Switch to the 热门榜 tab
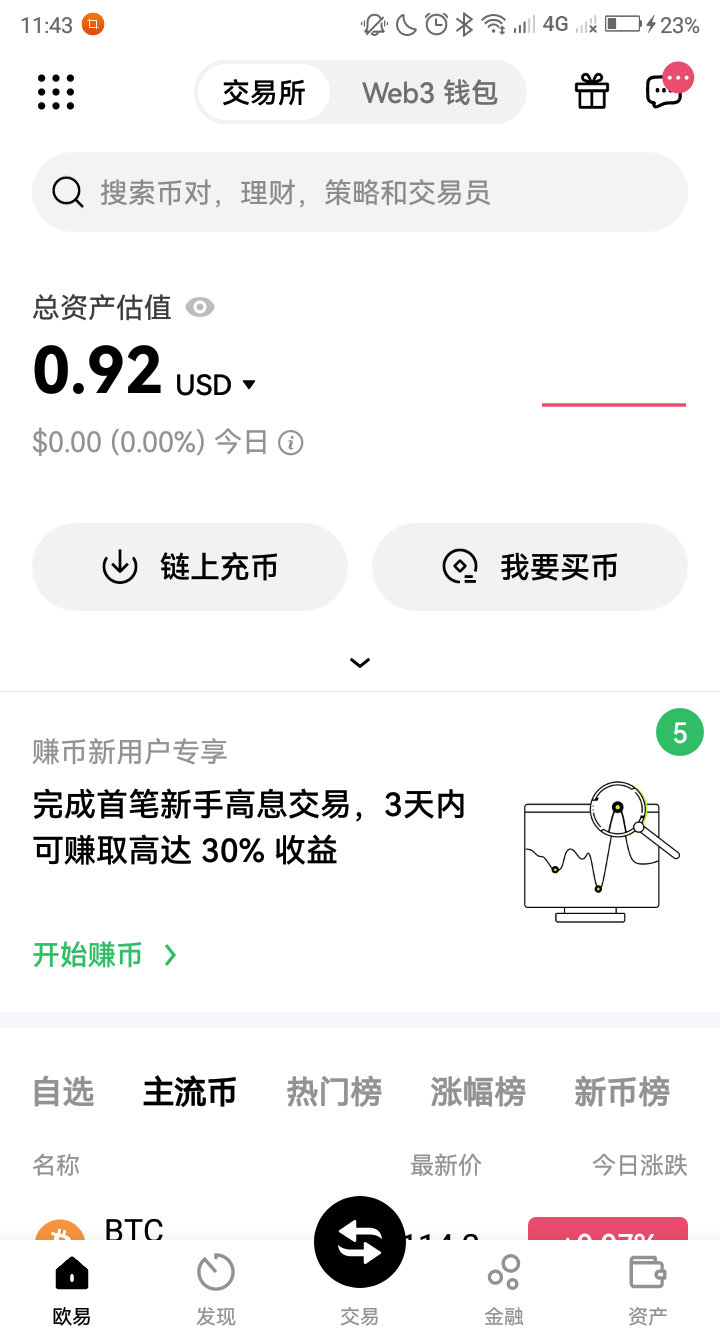The width and height of the screenshot is (720, 1344). 334,1092
